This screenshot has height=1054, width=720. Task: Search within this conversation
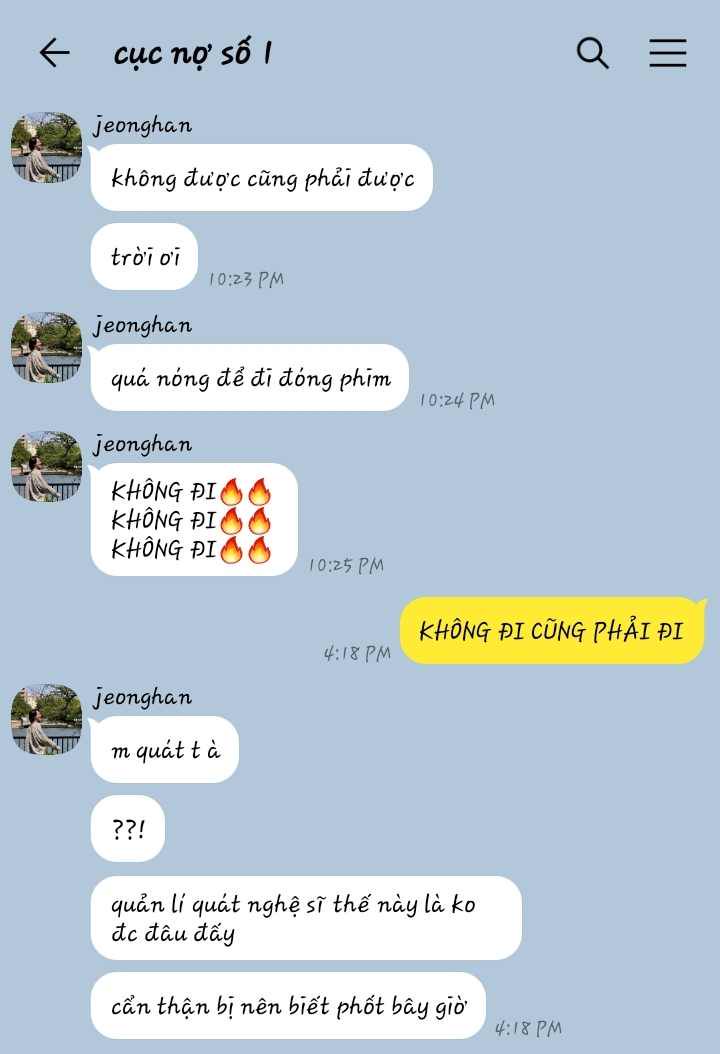pyautogui.click(x=593, y=53)
